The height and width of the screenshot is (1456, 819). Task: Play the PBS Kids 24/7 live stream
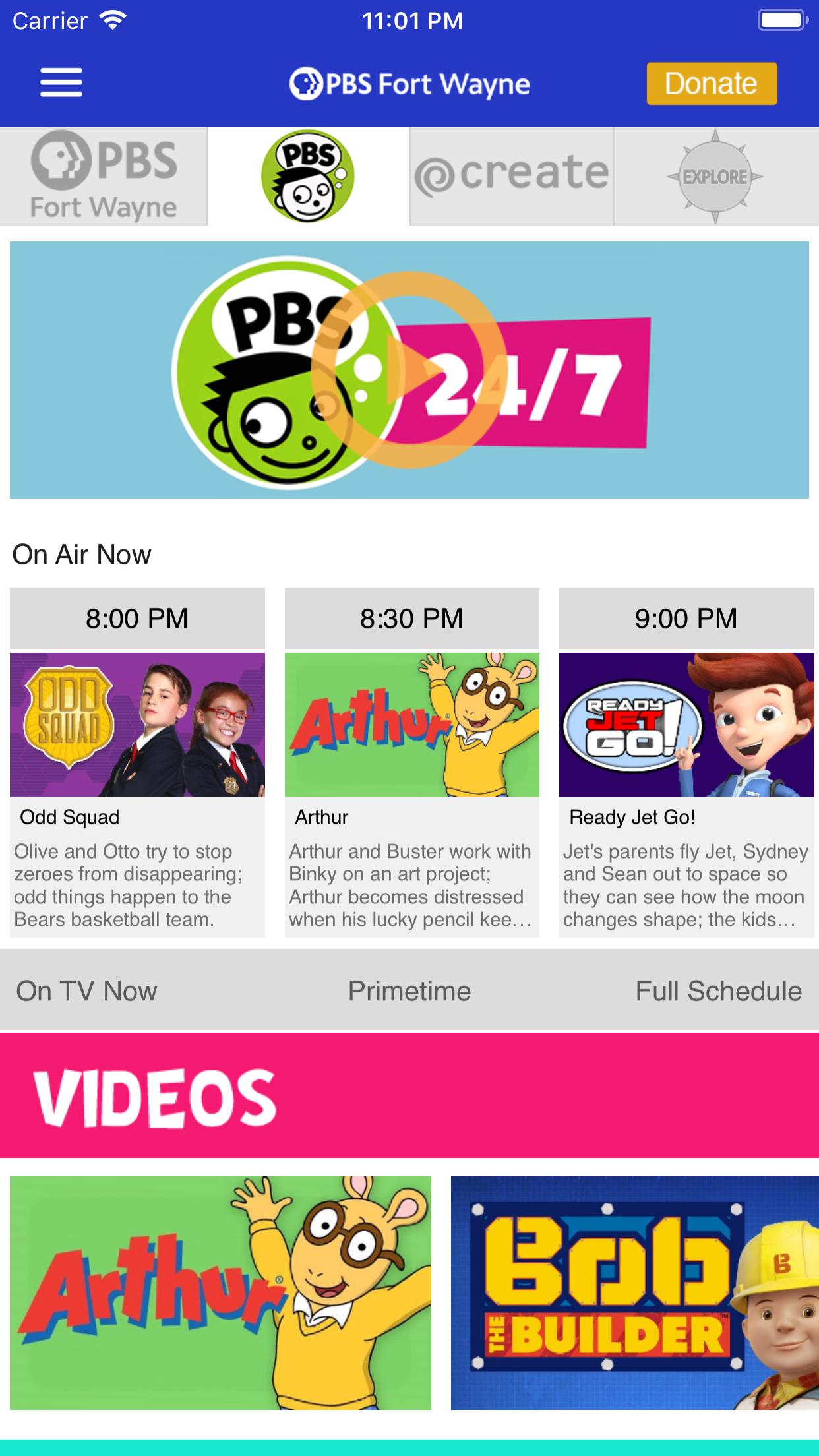[409, 370]
